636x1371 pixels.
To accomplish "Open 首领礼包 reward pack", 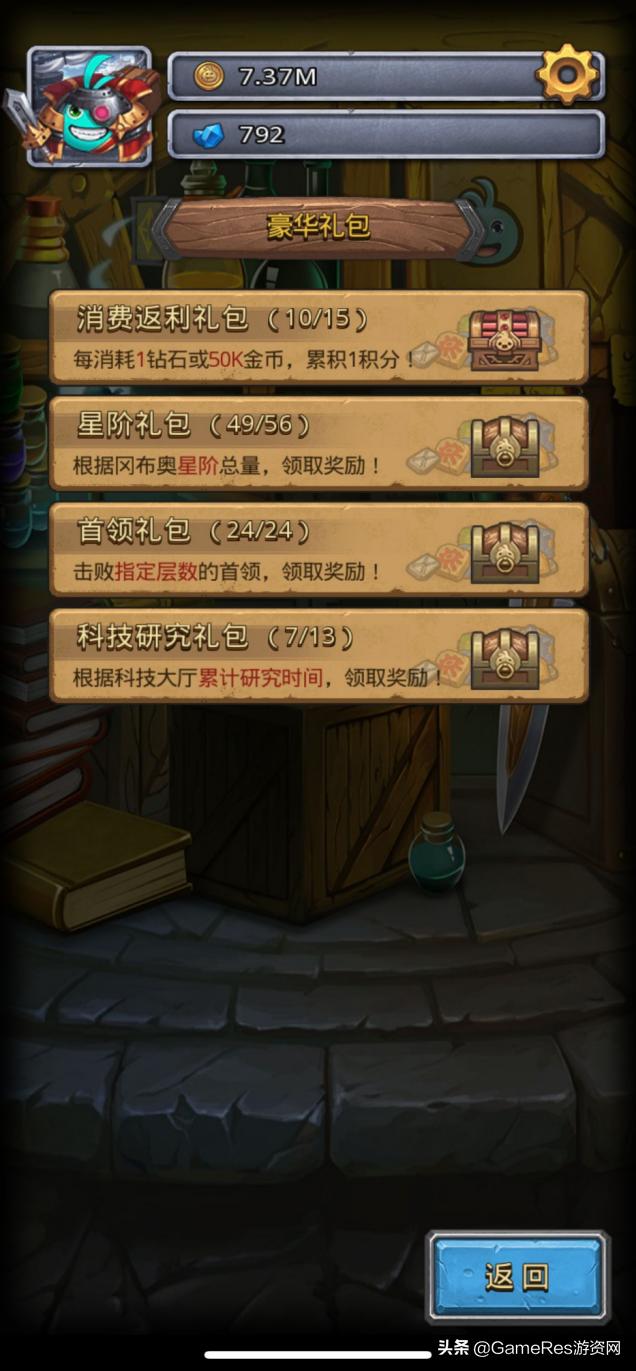I will pyautogui.click(x=318, y=550).
